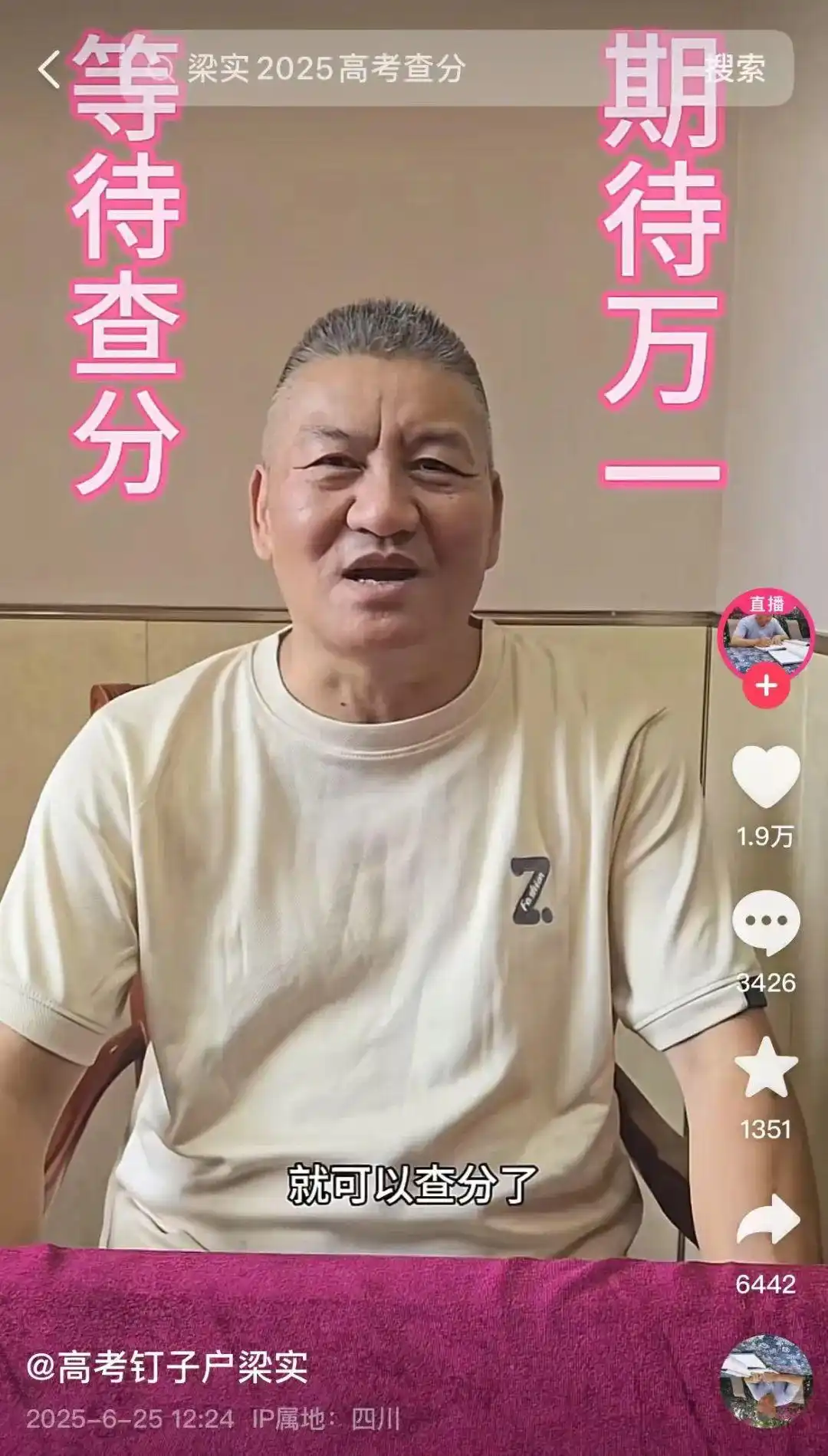Like this video with the heart

(766, 776)
